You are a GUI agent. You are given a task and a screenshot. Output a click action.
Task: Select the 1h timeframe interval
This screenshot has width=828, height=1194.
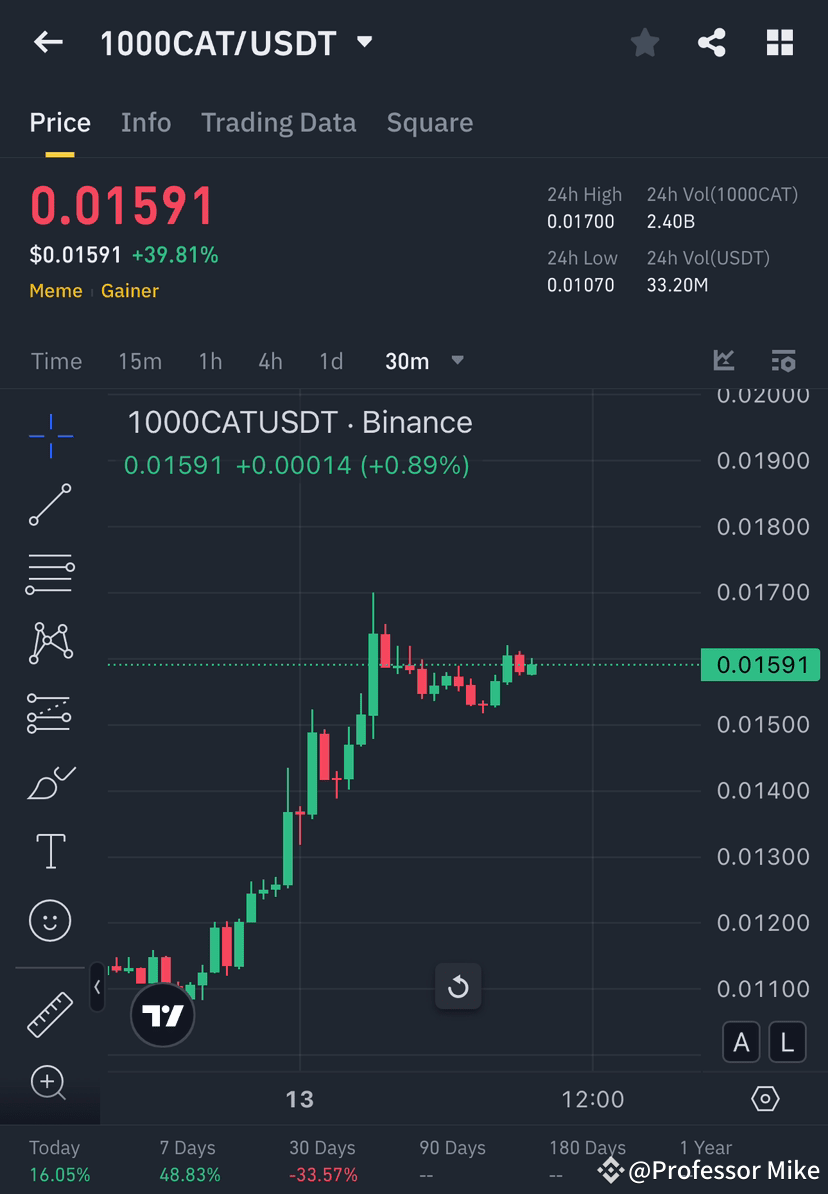coord(210,362)
